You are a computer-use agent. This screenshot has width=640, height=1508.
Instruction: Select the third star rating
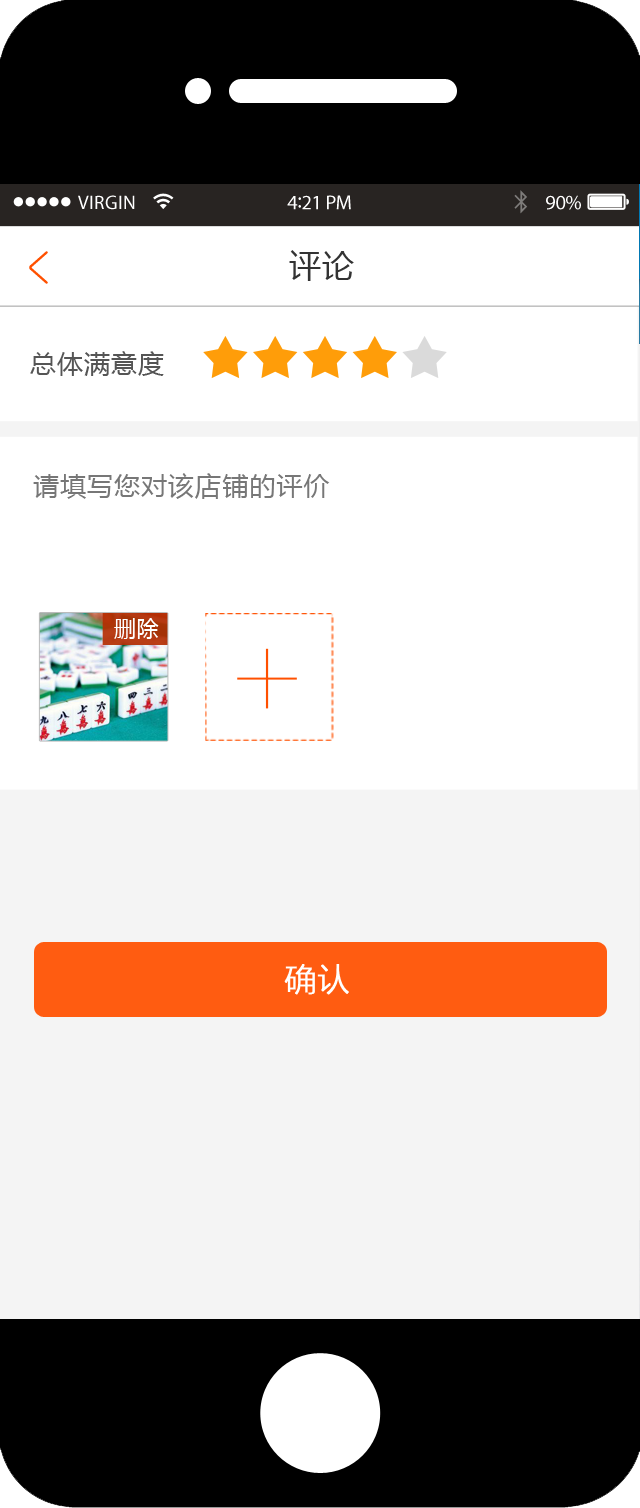pyautogui.click(x=325, y=359)
